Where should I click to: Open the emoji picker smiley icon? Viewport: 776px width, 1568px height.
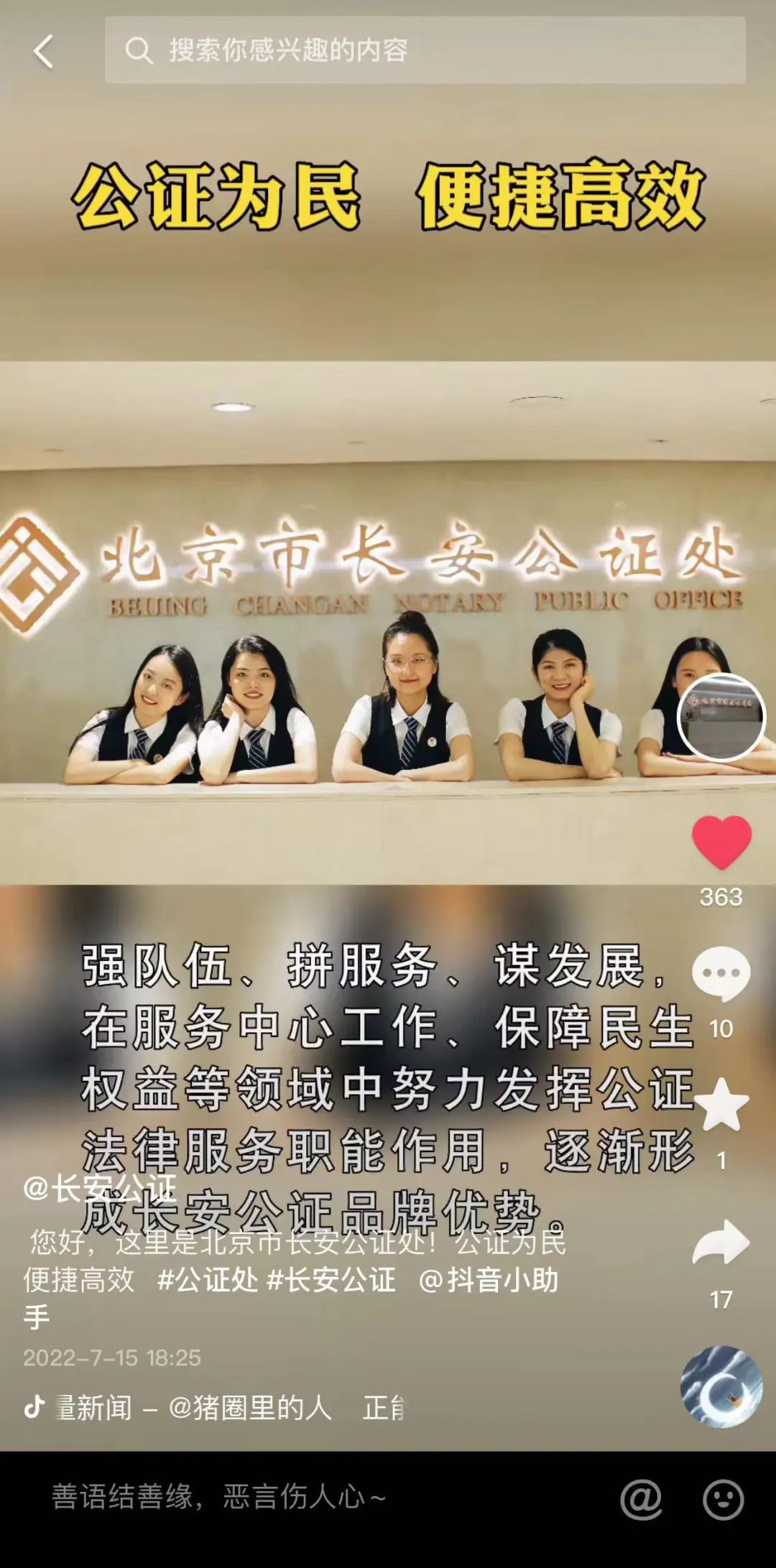(723, 1499)
